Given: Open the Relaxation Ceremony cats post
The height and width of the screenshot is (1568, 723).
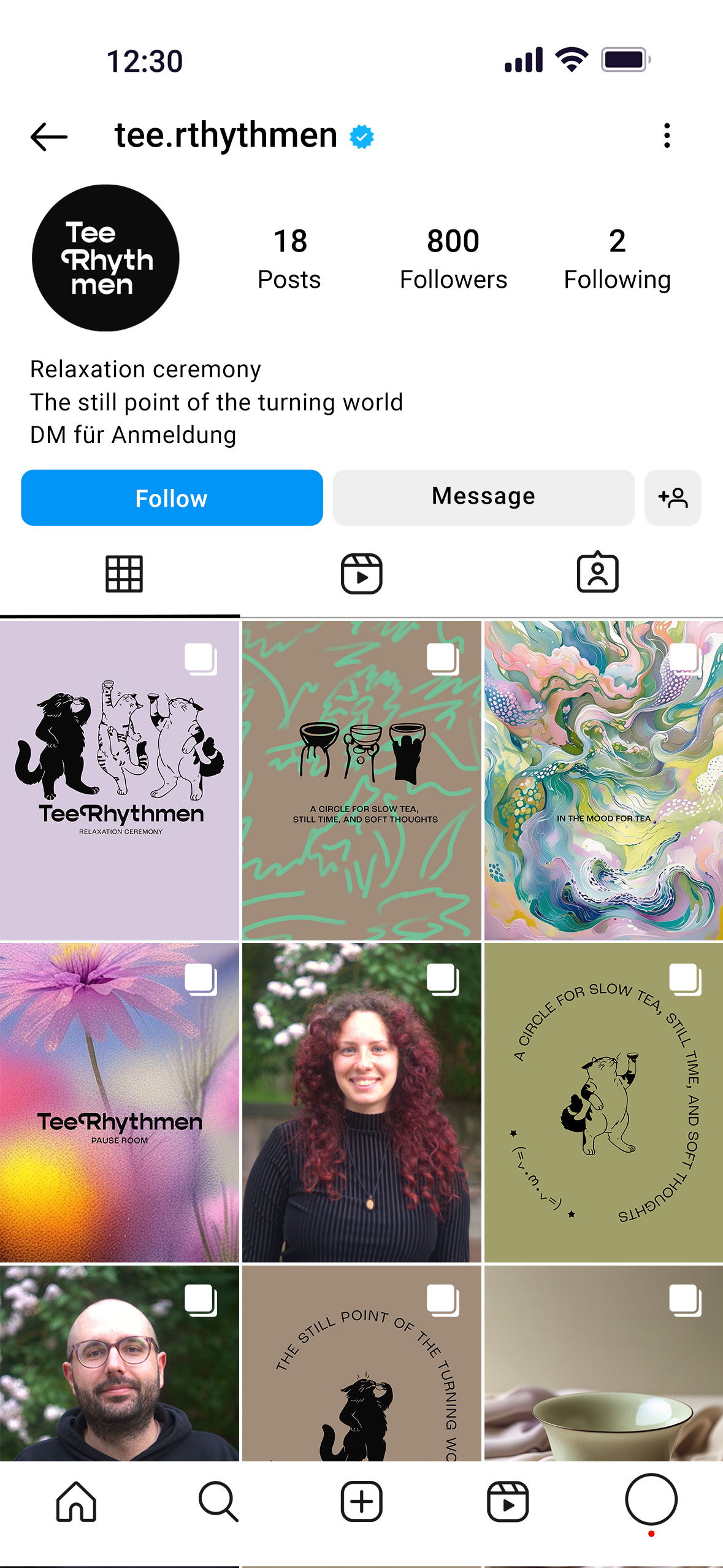Looking at the screenshot, I should (120, 780).
